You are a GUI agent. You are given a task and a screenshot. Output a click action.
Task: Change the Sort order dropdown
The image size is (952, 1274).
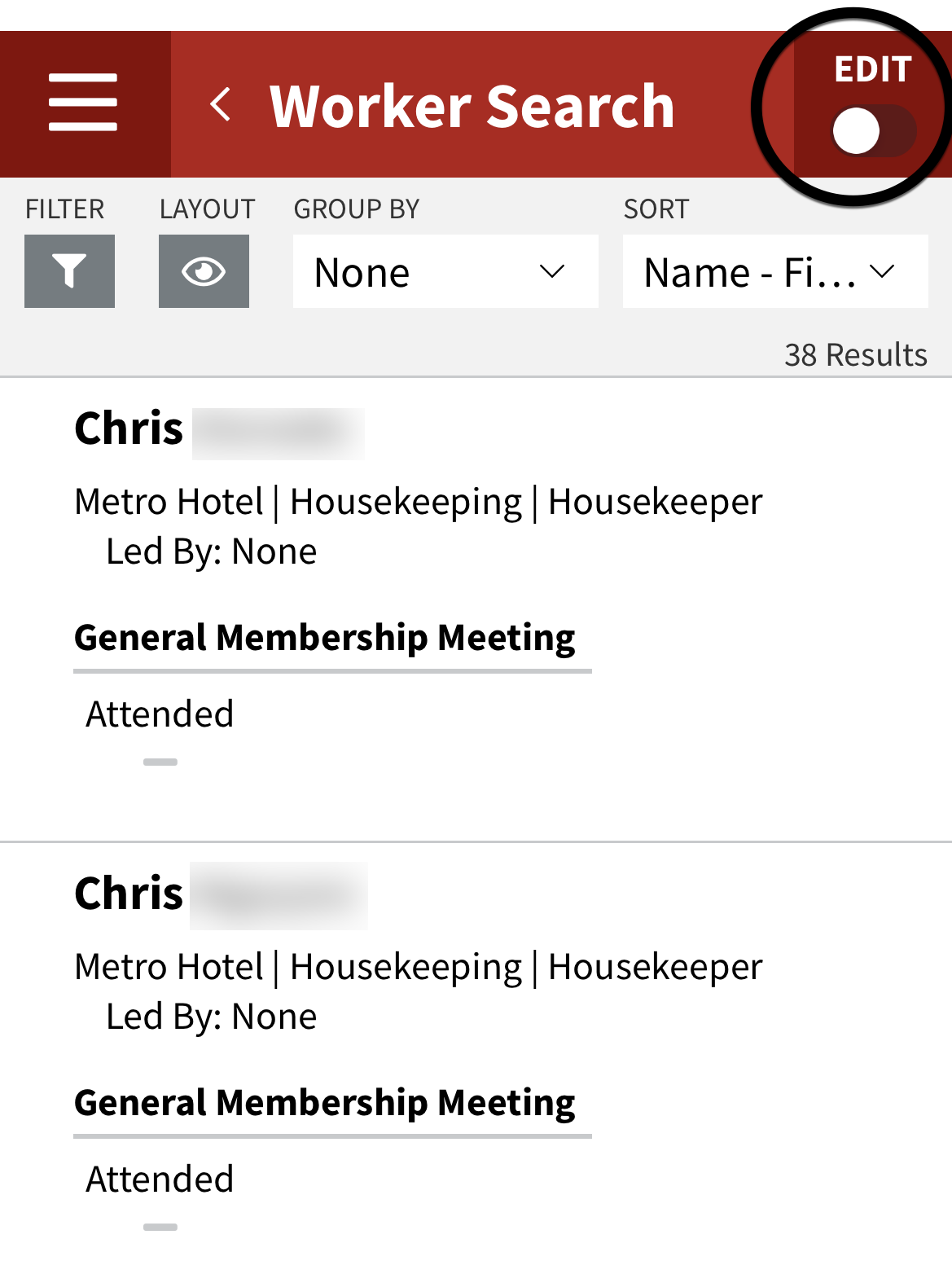pyautogui.click(x=774, y=272)
